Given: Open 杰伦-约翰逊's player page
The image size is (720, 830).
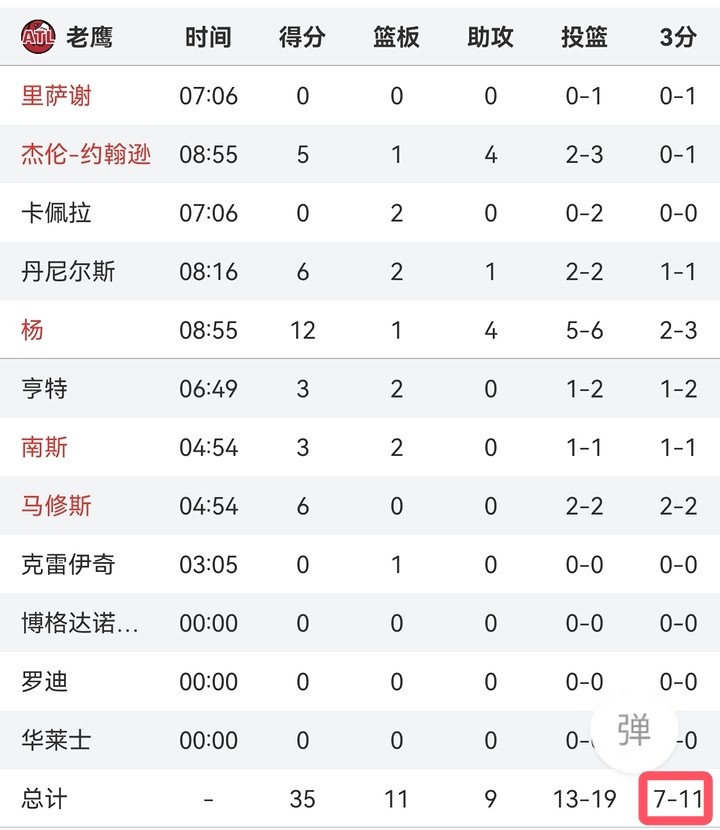Looking at the screenshot, I should pyautogui.click(x=86, y=154).
